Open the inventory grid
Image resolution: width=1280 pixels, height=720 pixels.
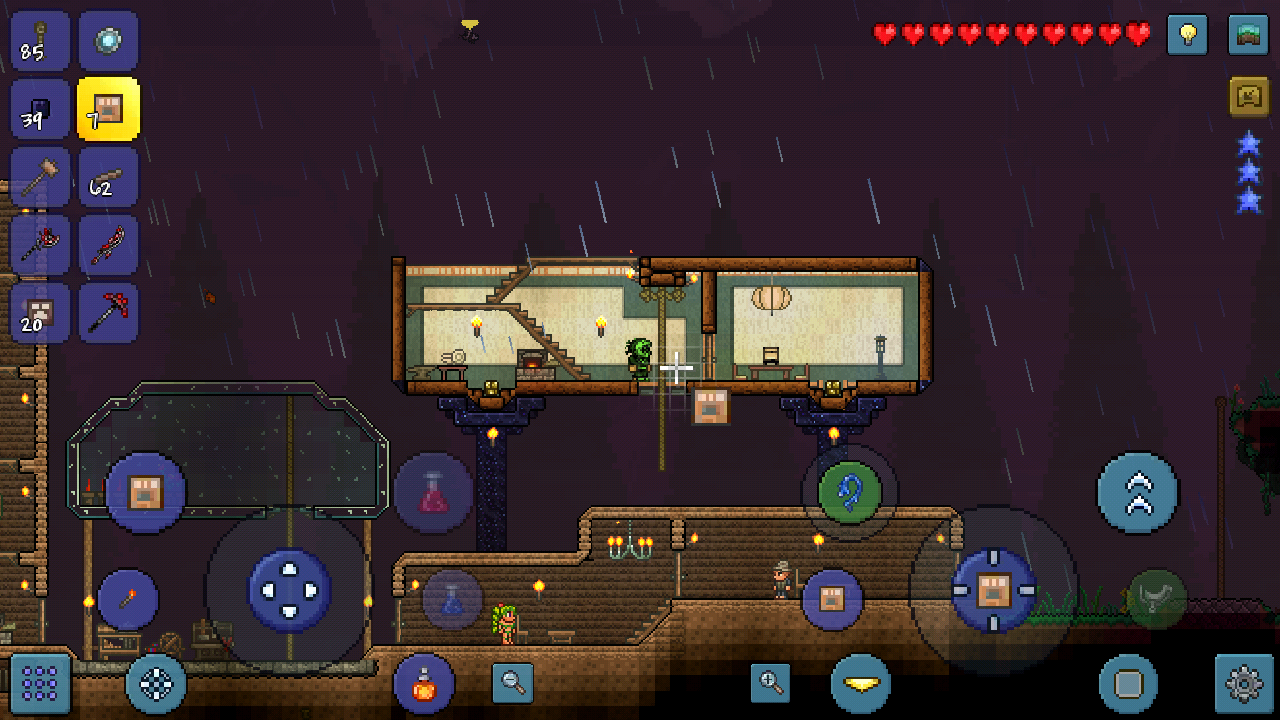tap(40, 683)
